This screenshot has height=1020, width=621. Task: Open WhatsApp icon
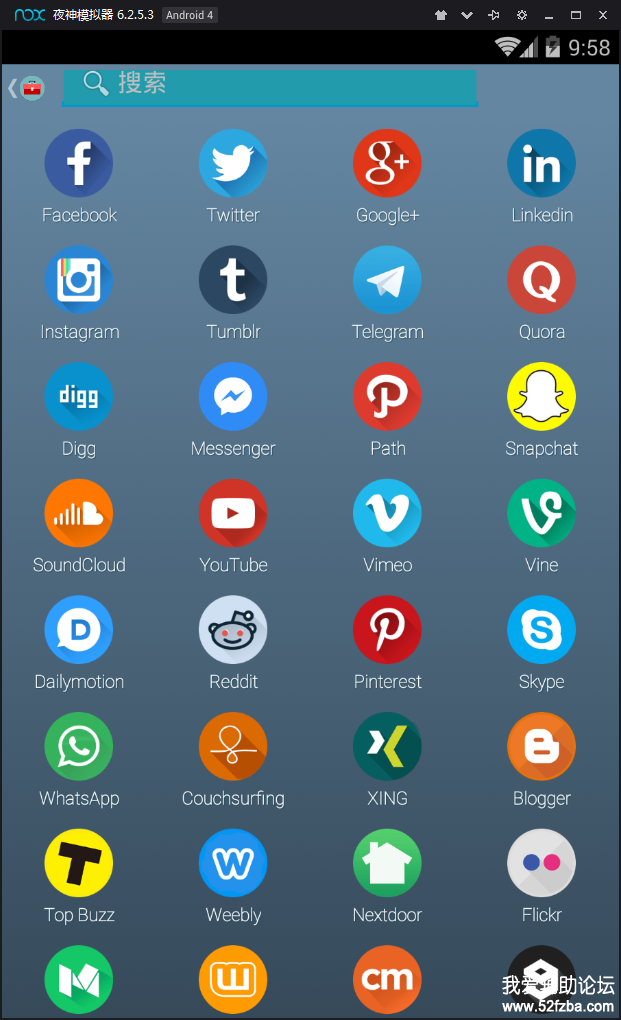pyautogui.click(x=79, y=747)
